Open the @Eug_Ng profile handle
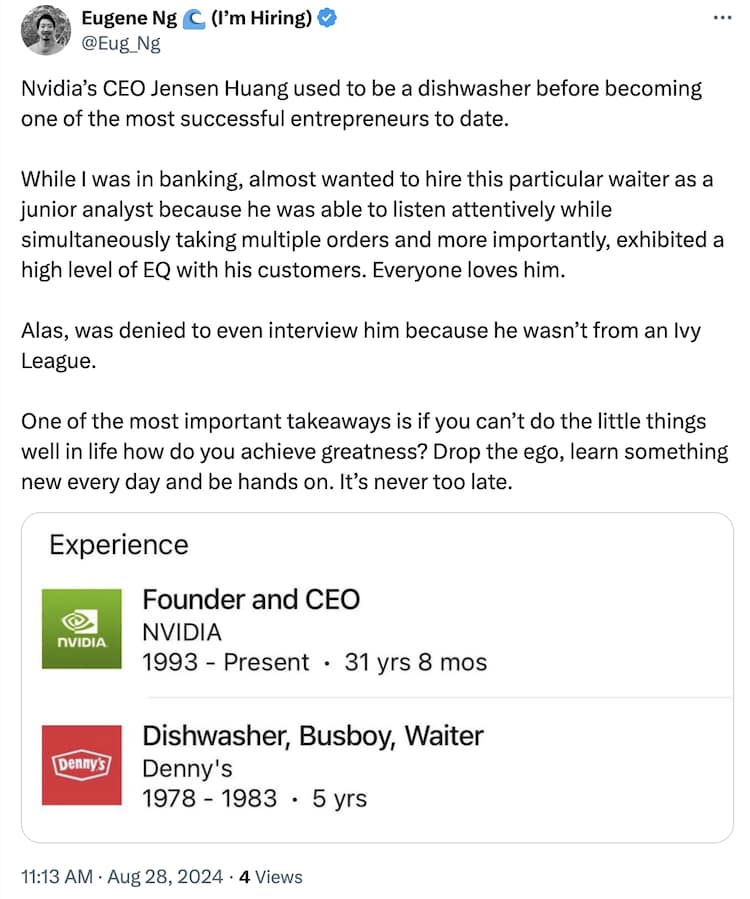 click(120, 43)
